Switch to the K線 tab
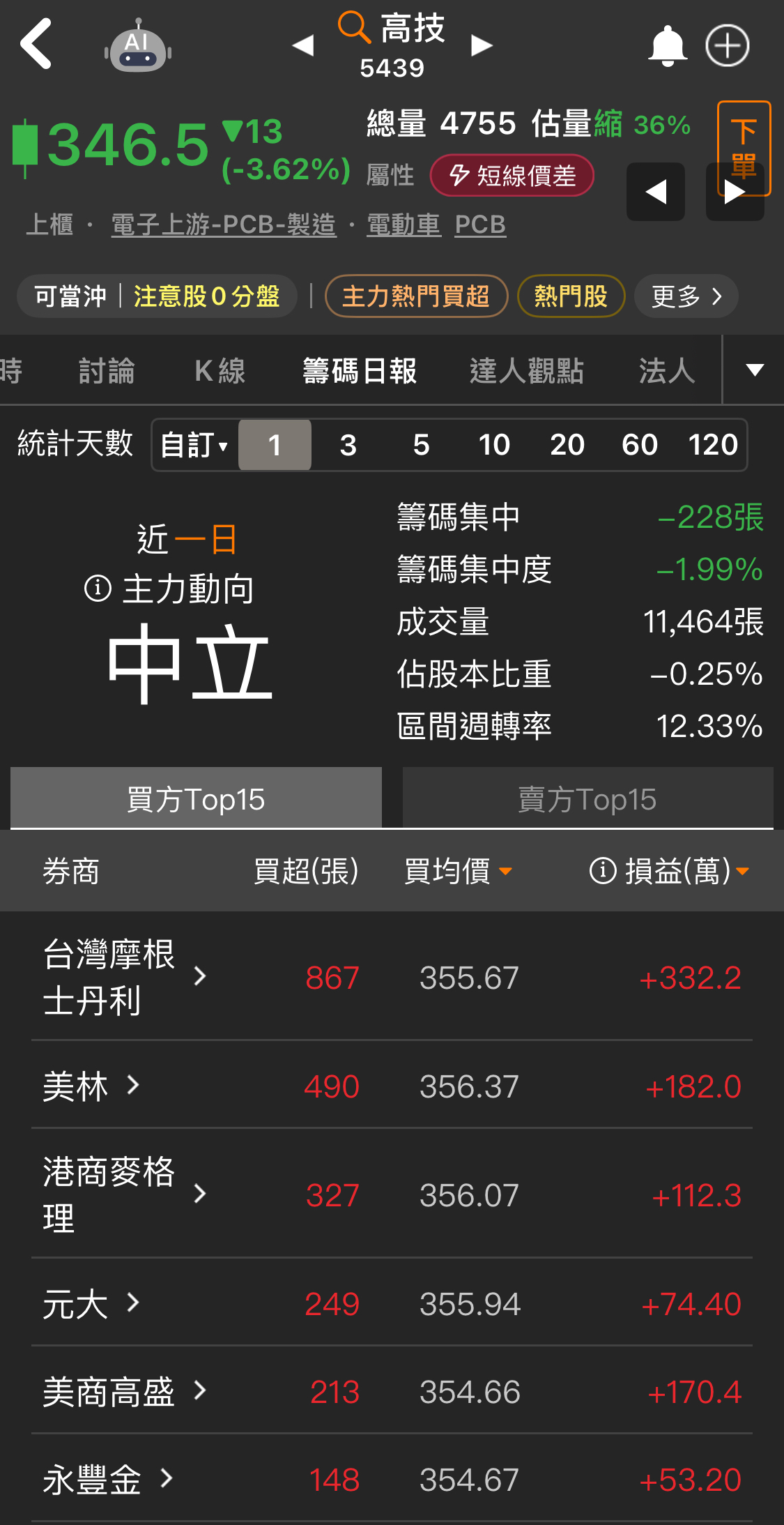This screenshot has height=1525, width=784. [x=220, y=370]
